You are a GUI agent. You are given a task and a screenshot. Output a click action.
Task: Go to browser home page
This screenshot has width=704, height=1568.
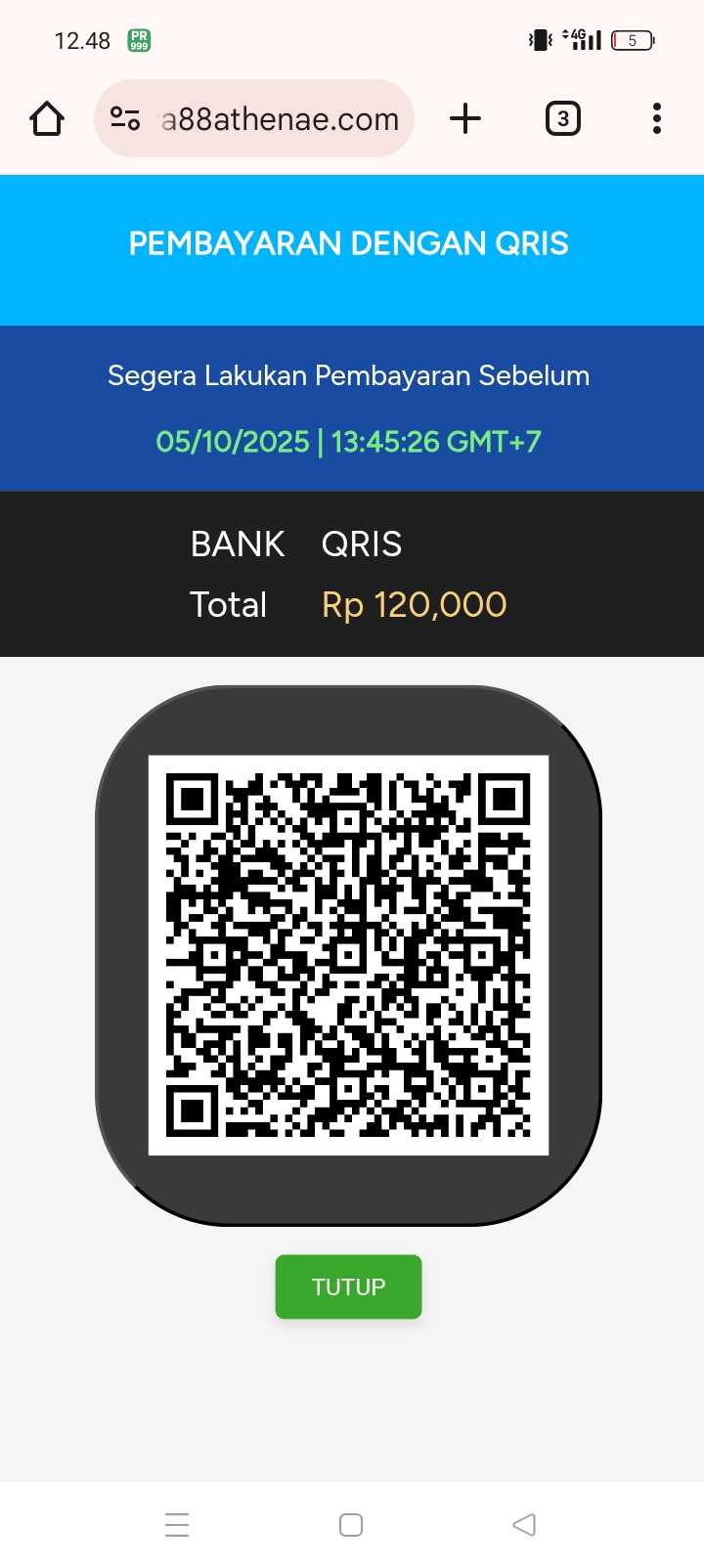pyautogui.click(x=47, y=119)
